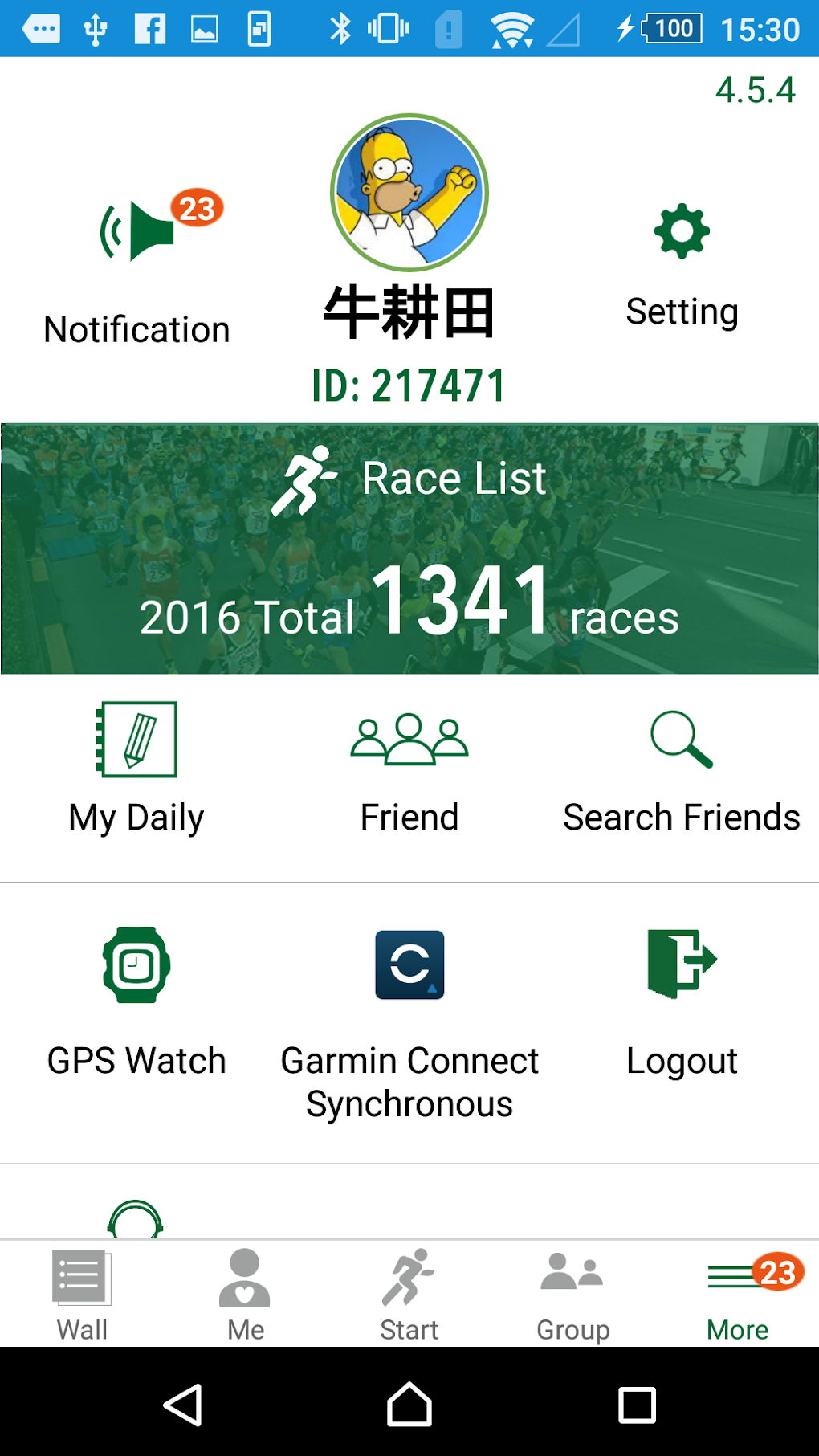The width and height of the screenshot is (819, 1456).
Task: Go back using the system back button
Action: coord(182,1405)
